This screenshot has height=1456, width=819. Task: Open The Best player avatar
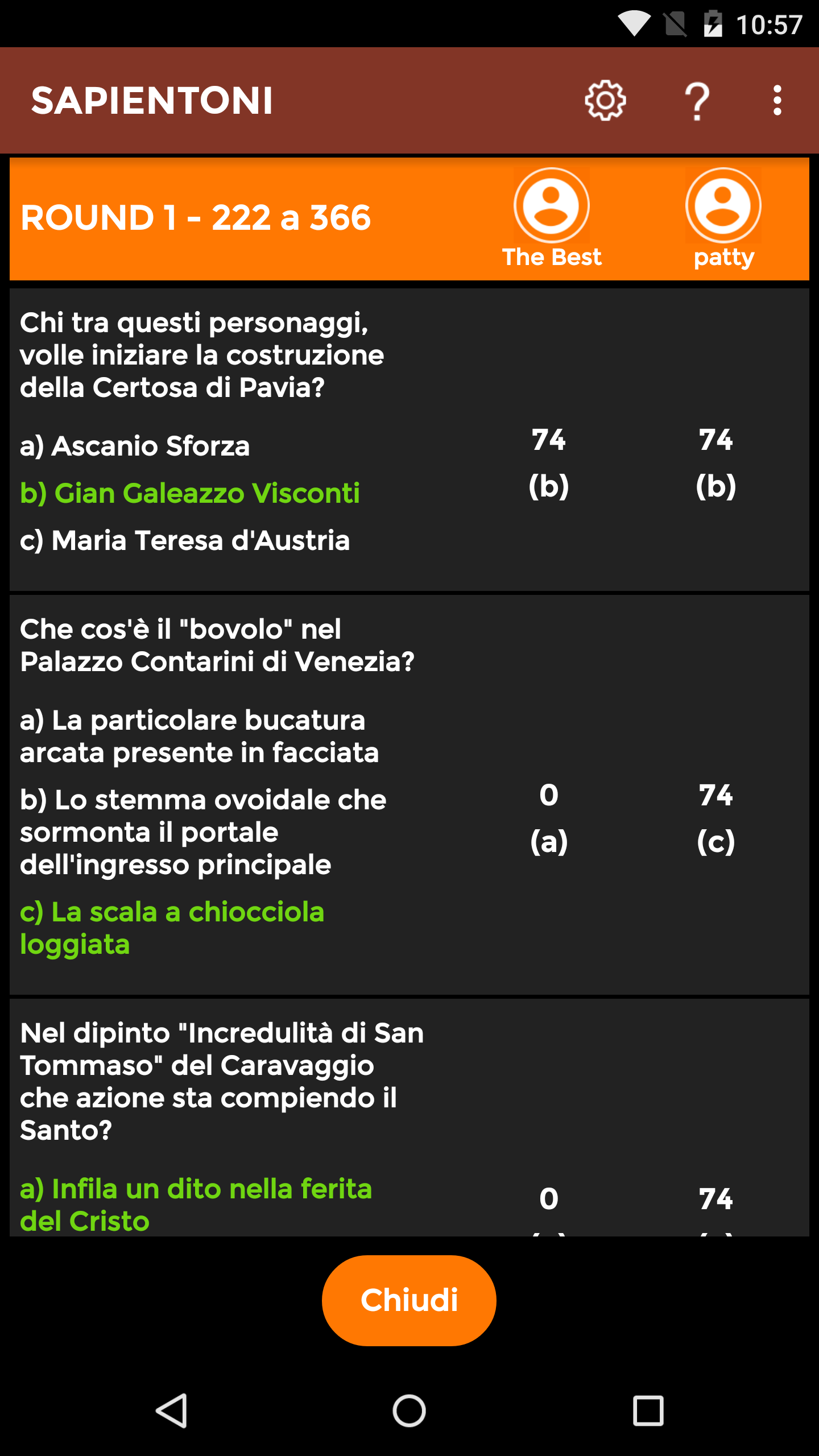coord(551,205)
